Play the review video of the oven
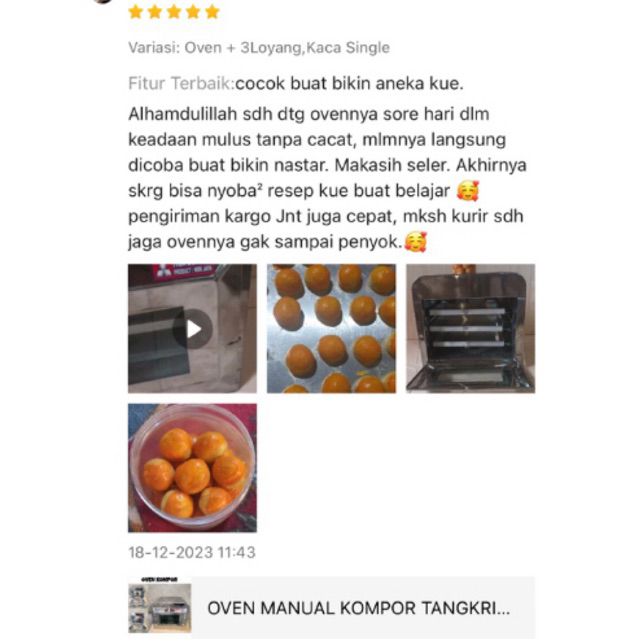The height and width of the screenshot is (639, 639). (192, 328)
